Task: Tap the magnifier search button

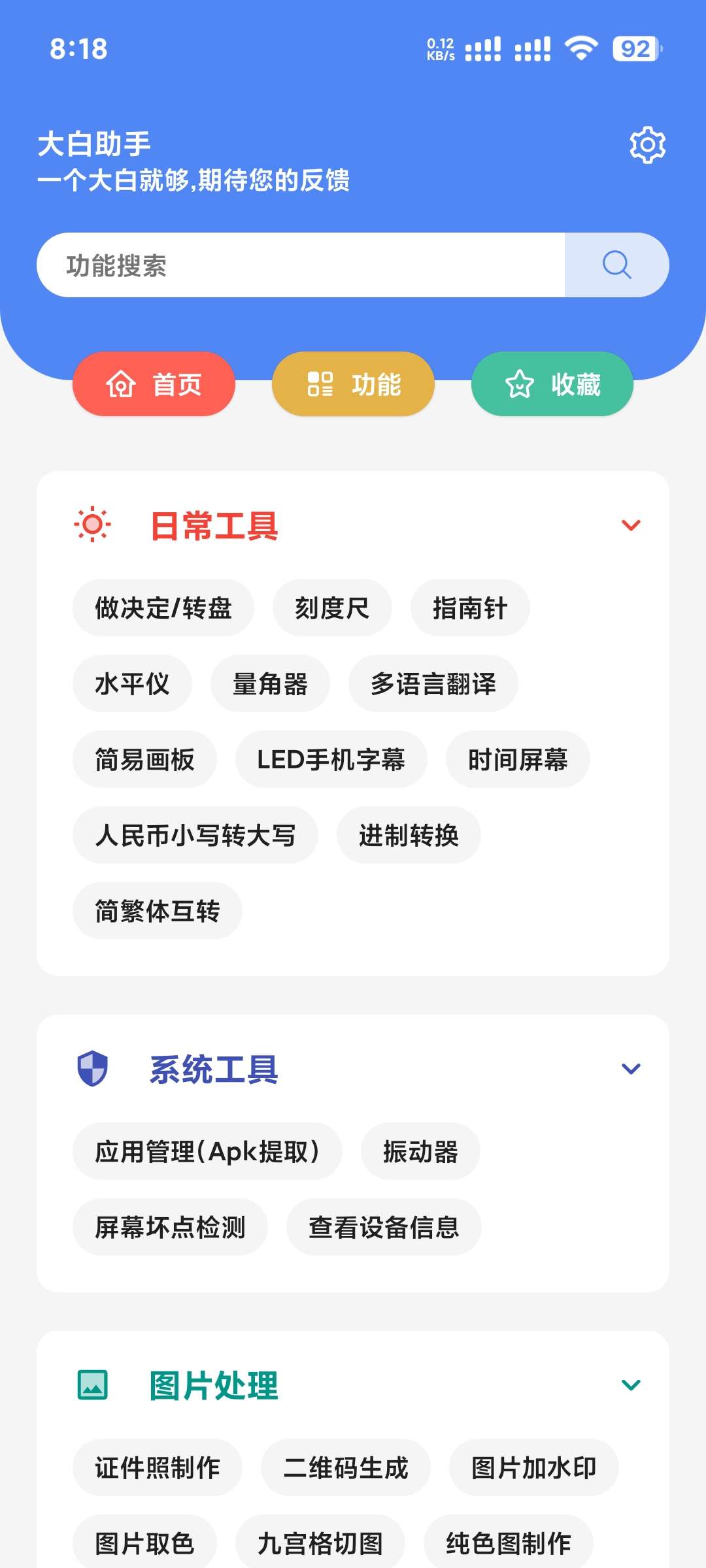Action: click(x=616, y=265)
